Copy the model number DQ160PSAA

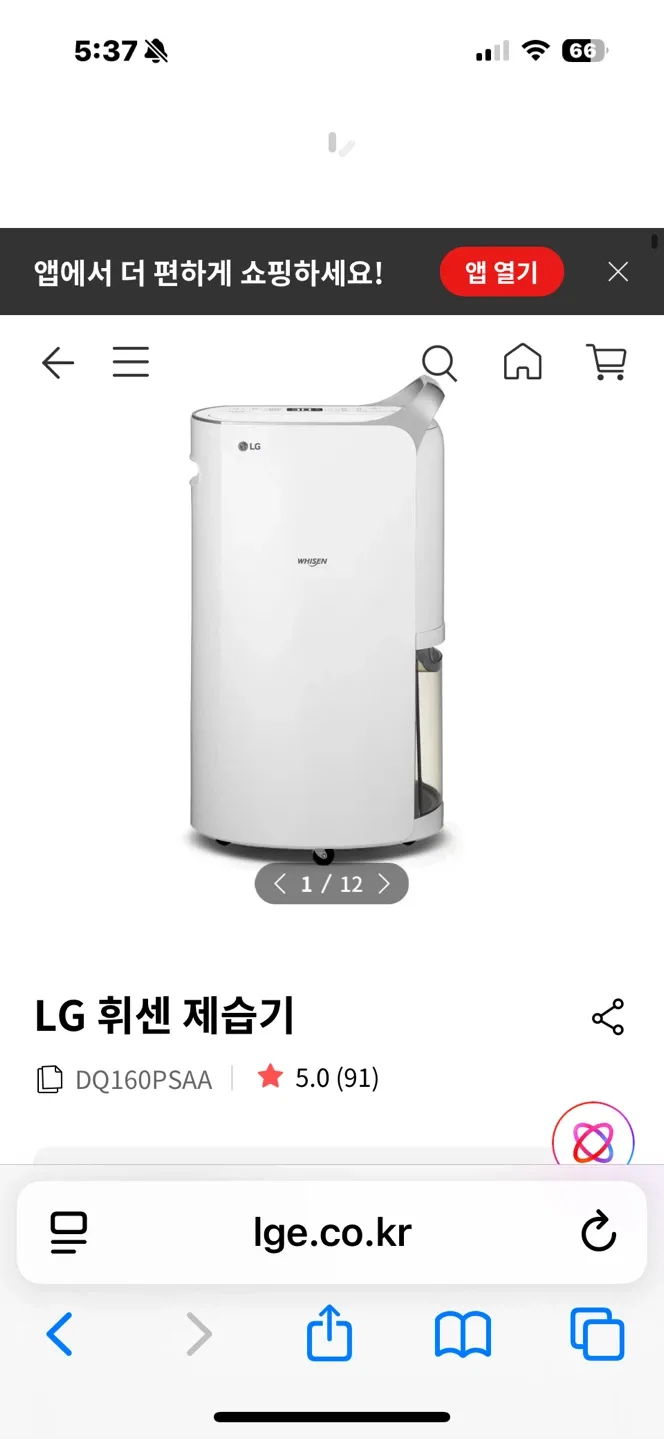click(49, 1080)
